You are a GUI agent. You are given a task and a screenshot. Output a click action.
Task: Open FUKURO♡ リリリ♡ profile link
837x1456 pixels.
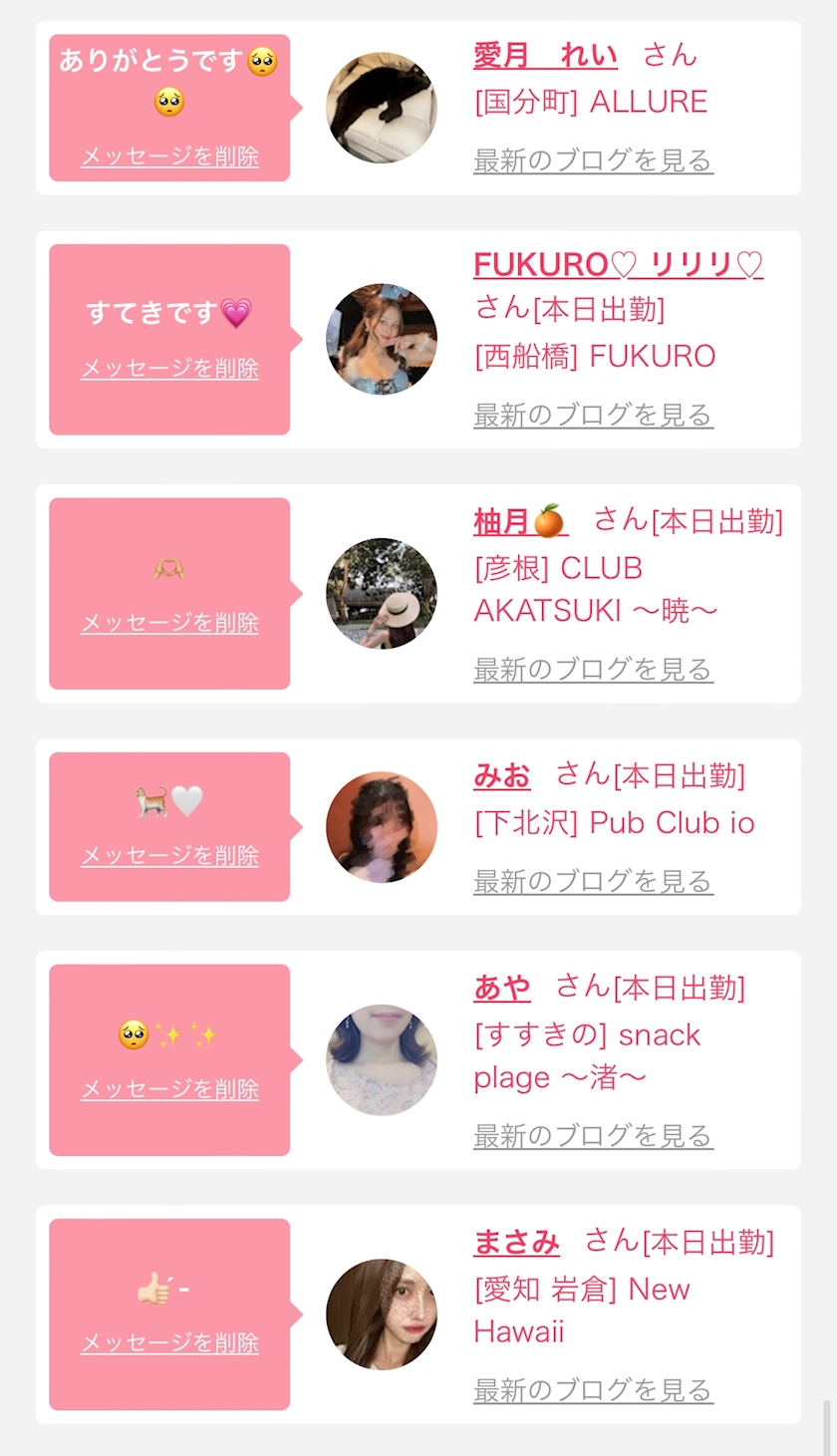(x=618, y=264)
